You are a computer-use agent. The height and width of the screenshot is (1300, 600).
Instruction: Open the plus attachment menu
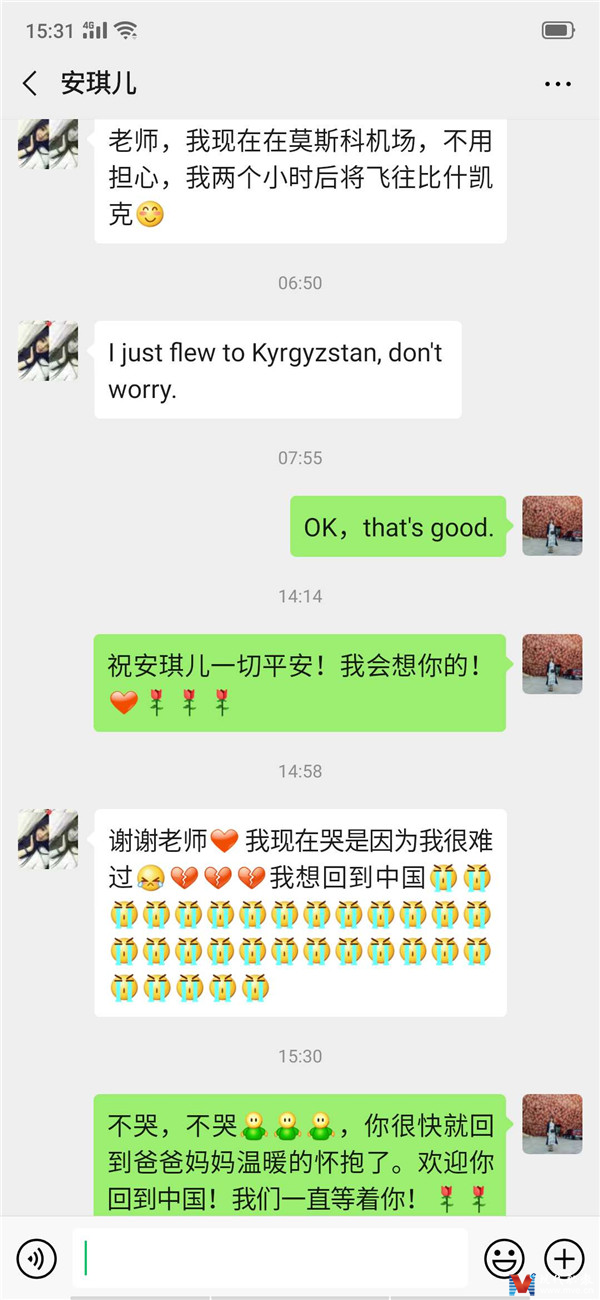[x=564, y=1257]
